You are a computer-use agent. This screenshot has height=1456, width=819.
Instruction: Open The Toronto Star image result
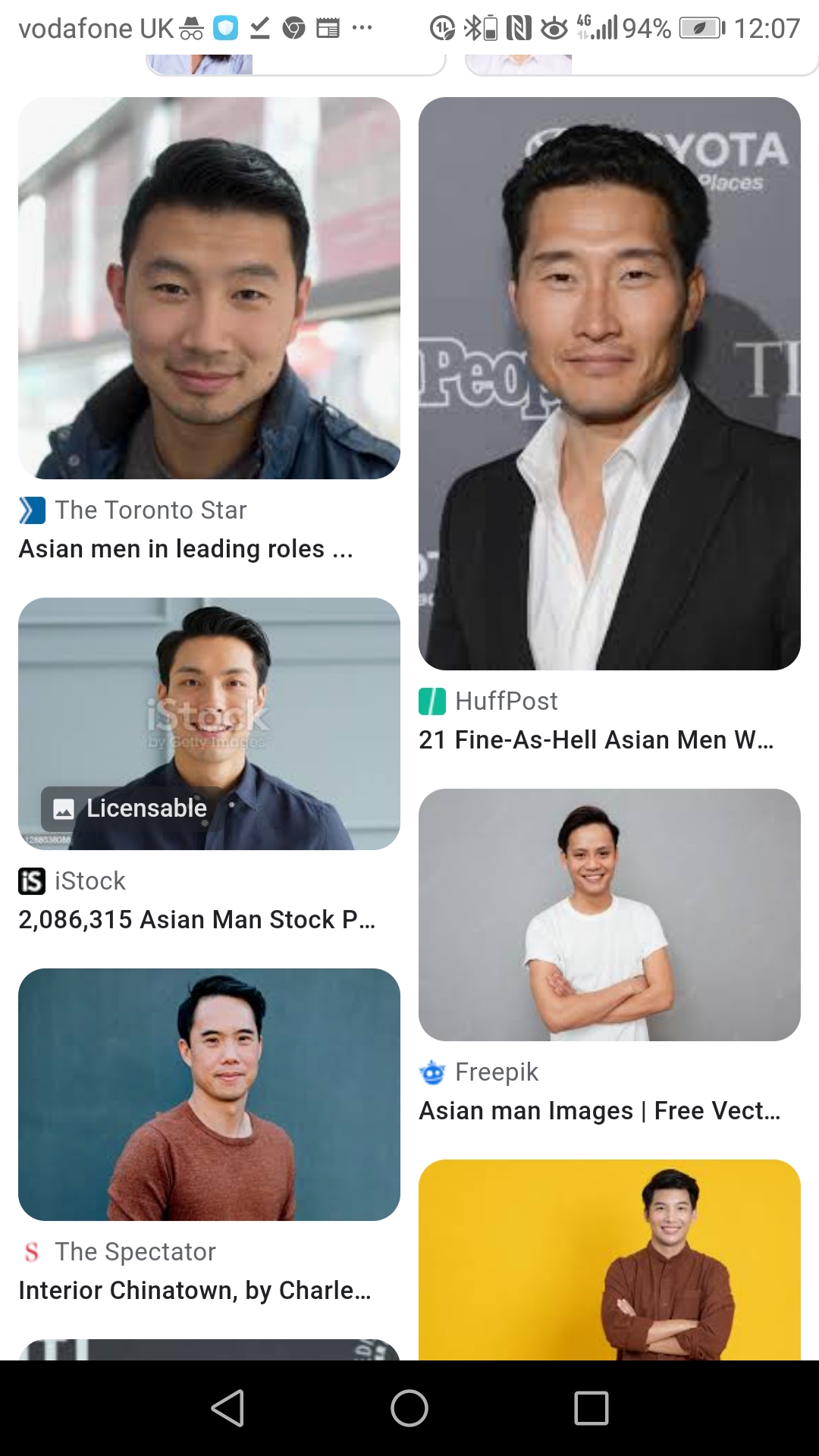(209, 288)
